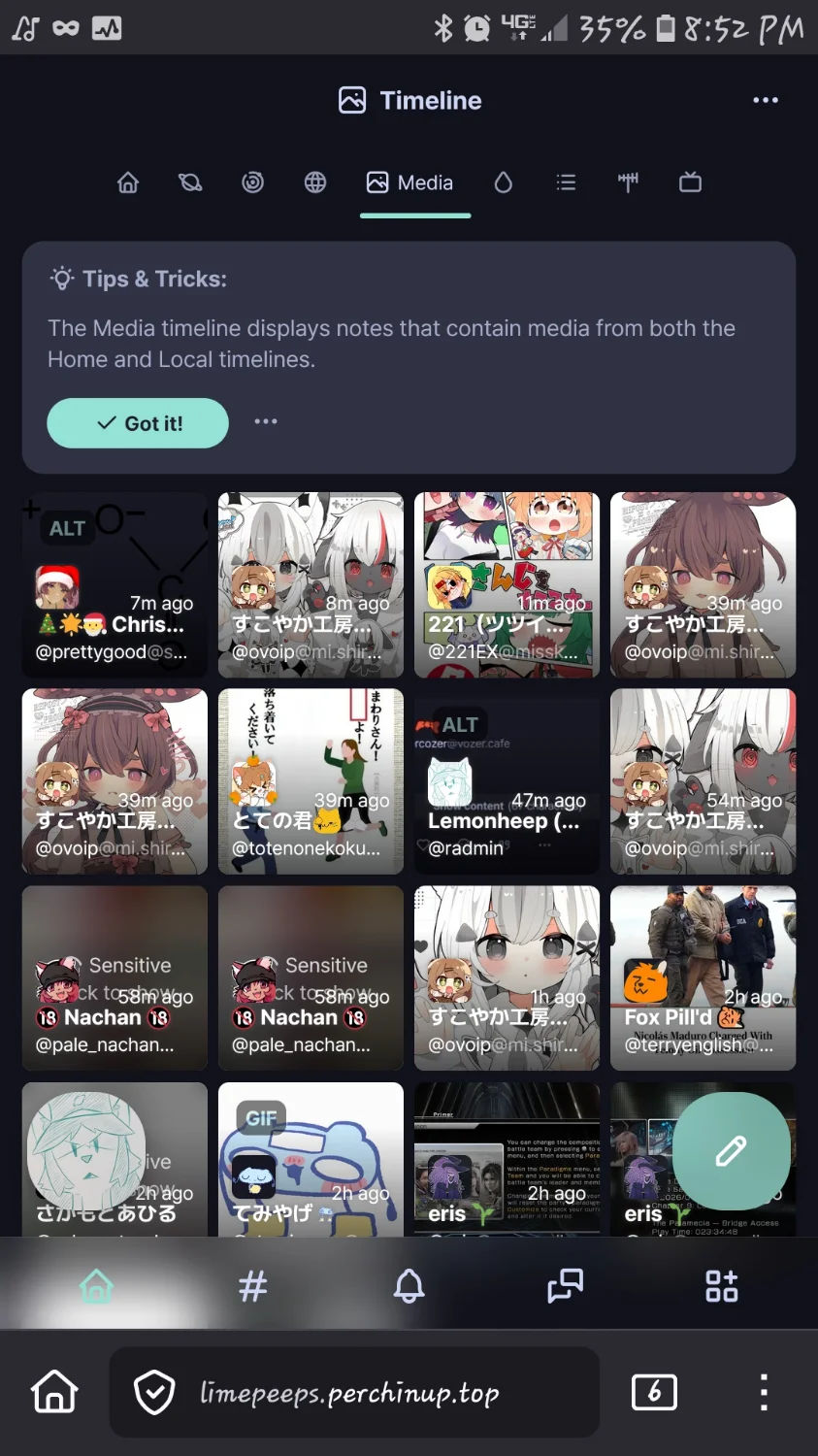The image size is (818, 1456).
Task: Open the Timeline overflow menu
Action: pyautogui.click(x=765, y=100)
